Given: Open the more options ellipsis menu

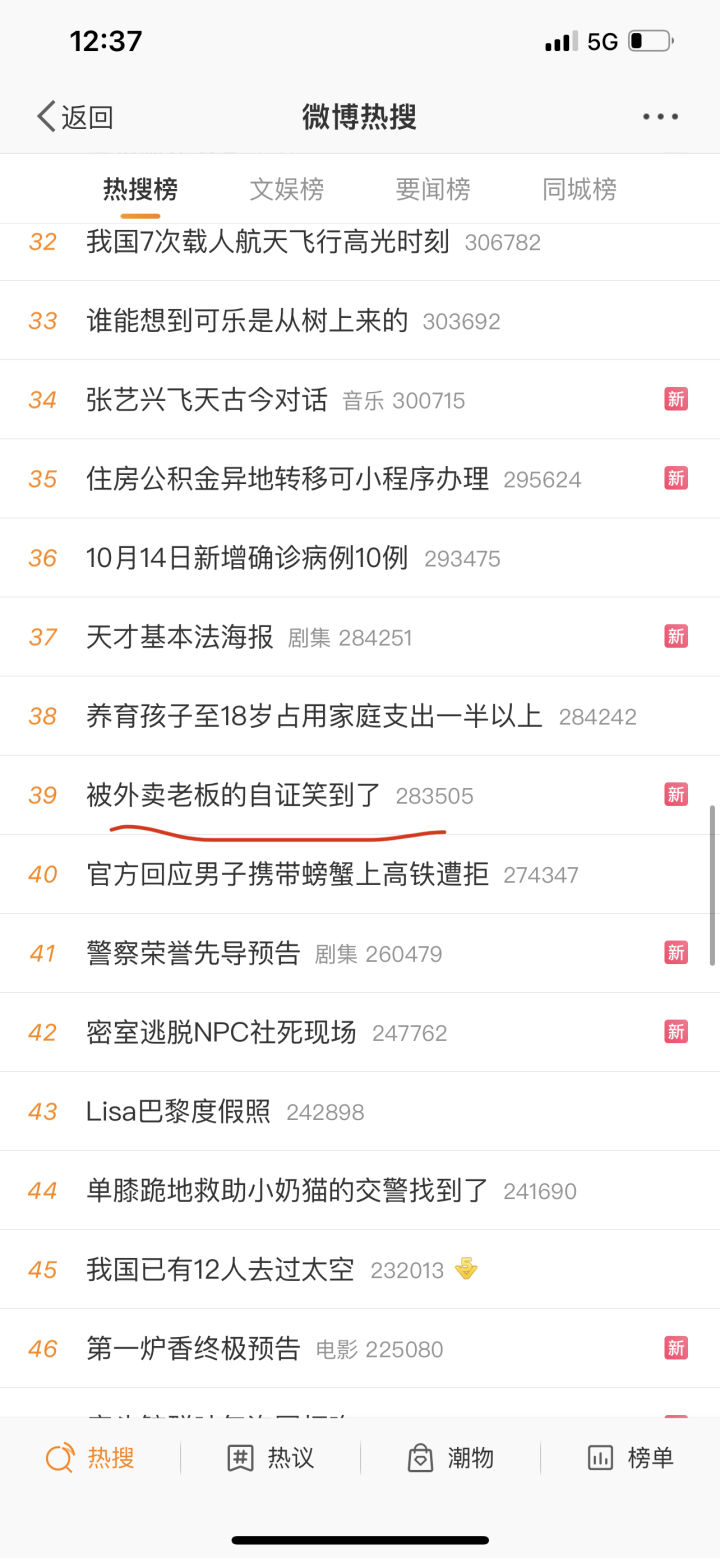Looking at the screenshot, I should click(660, 116).
